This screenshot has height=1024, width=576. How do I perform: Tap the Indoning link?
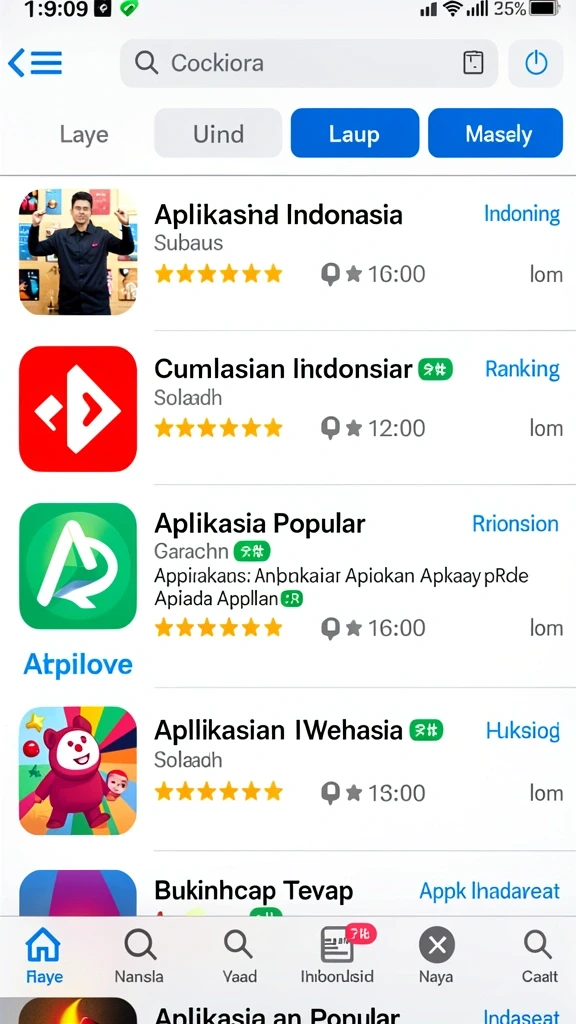tap(522, 214)
